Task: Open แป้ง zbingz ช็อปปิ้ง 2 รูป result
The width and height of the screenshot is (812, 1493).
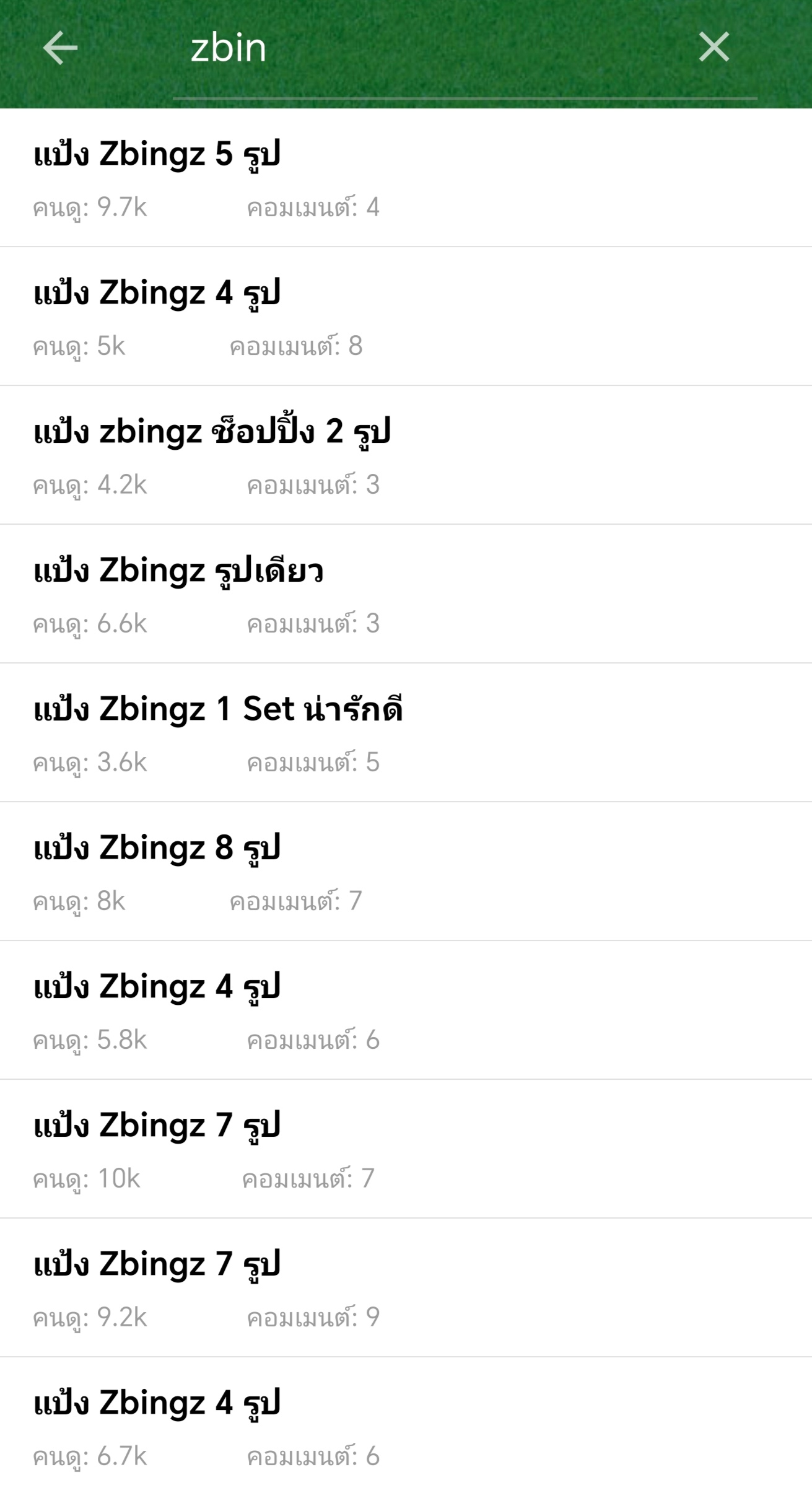Action: [x=406, y=455]
